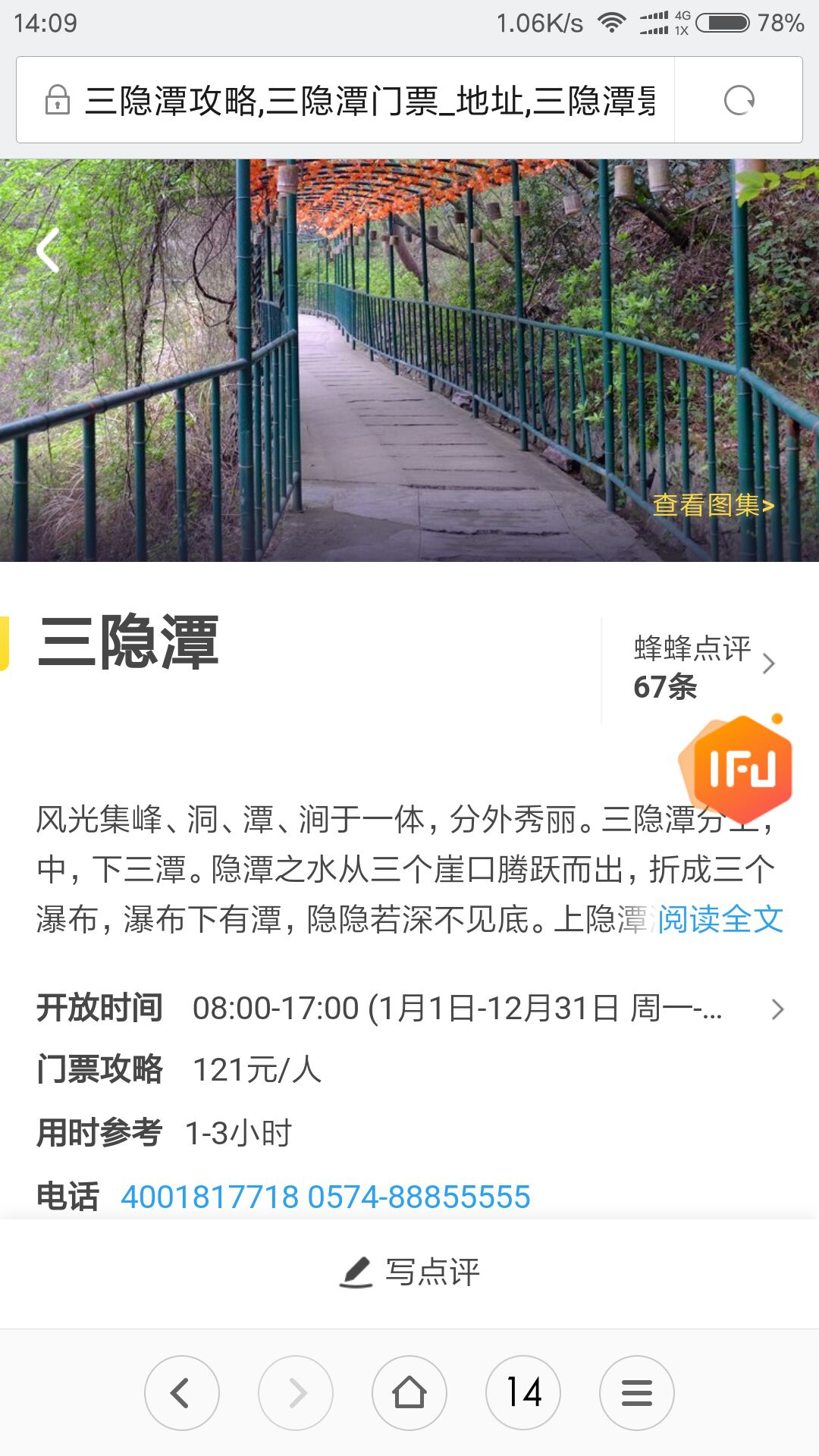
Task: Open 开放时间 opening hours details
Action: click(x=409, y=1009)
